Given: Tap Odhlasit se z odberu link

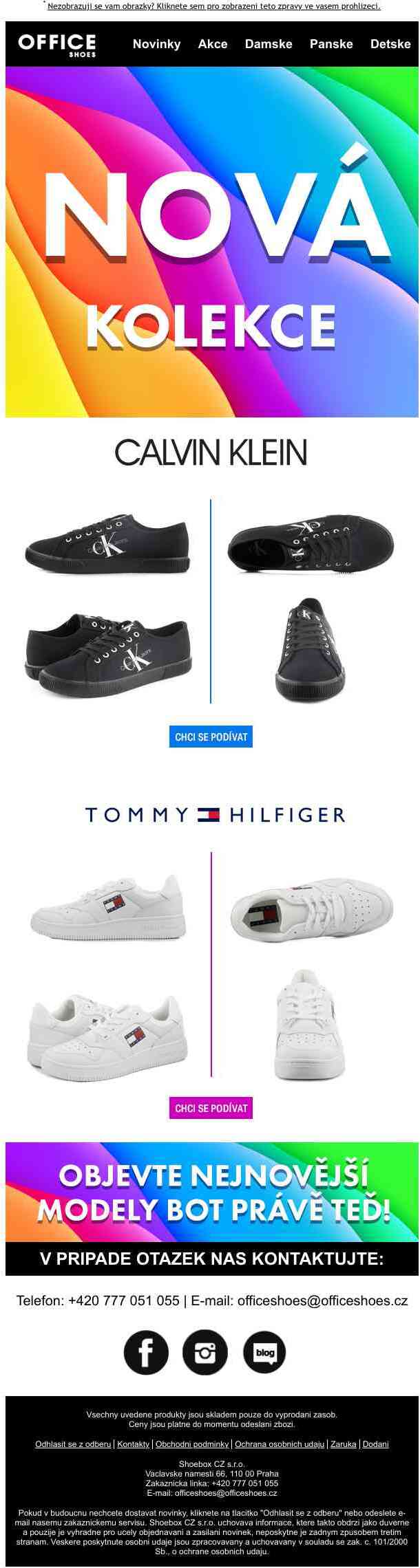Looking at the screenshot, I should click(x=73, y=1444).
